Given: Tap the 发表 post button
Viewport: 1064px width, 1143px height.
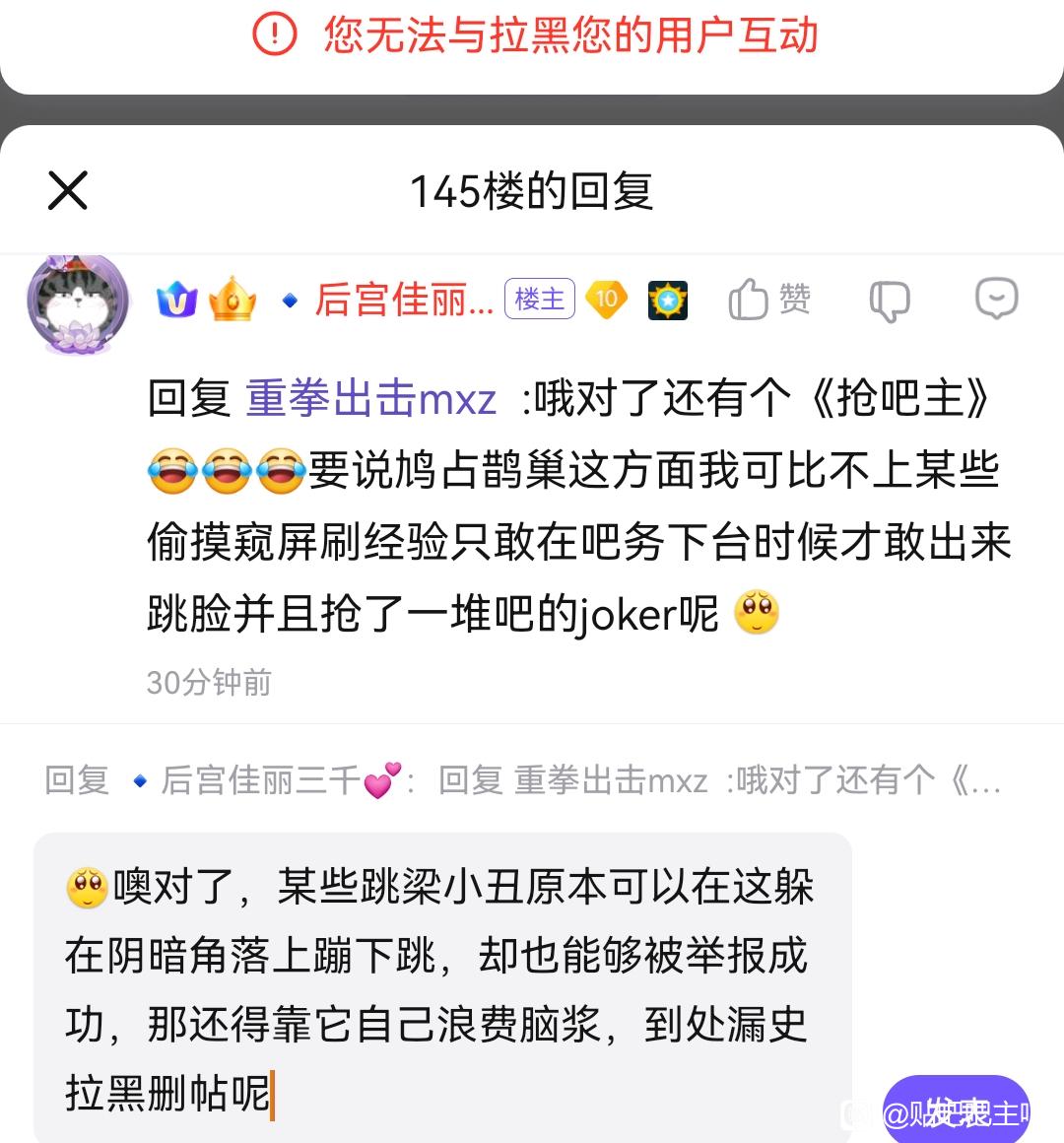Looking at the screenshot, I should (954, 1112).
